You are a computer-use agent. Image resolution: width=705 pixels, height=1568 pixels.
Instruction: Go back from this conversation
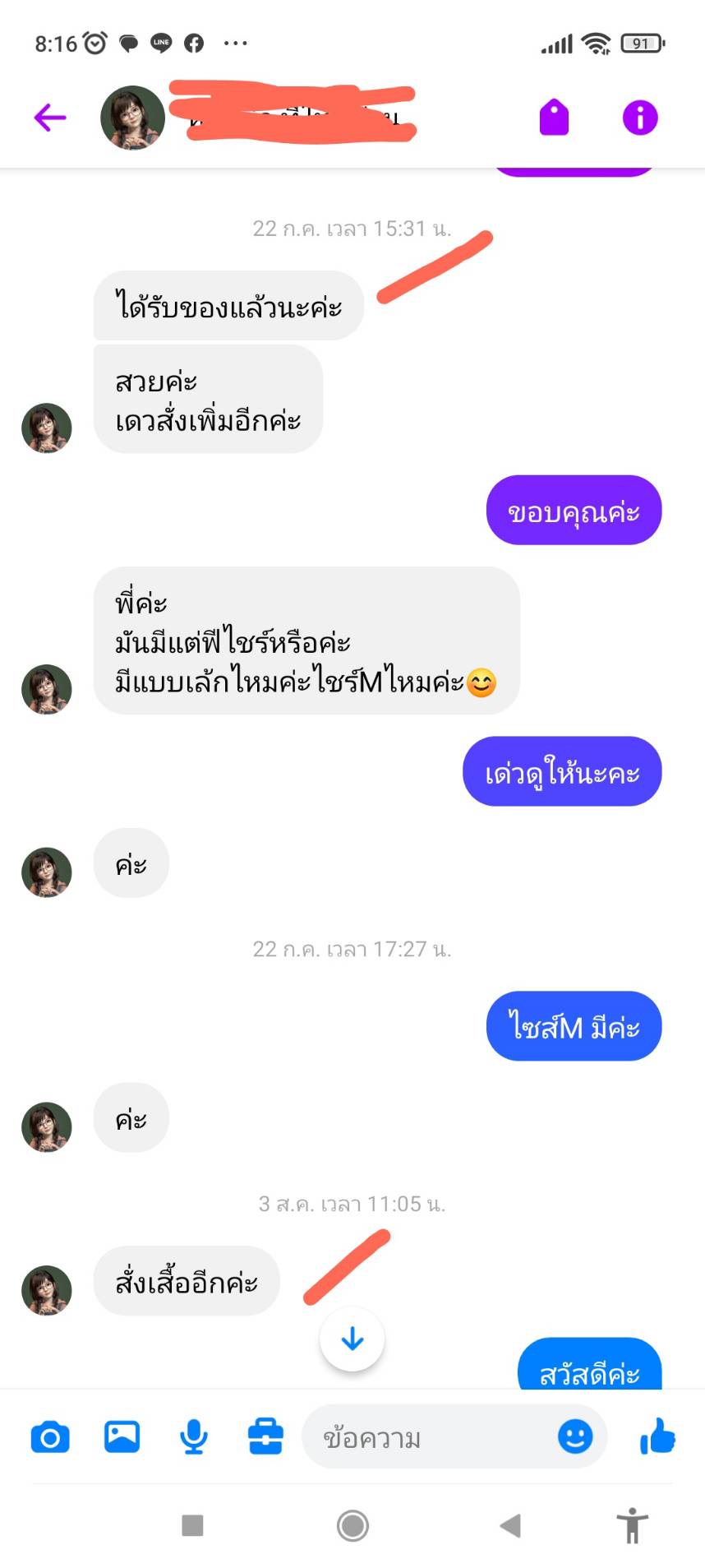[x=50, y=118]
